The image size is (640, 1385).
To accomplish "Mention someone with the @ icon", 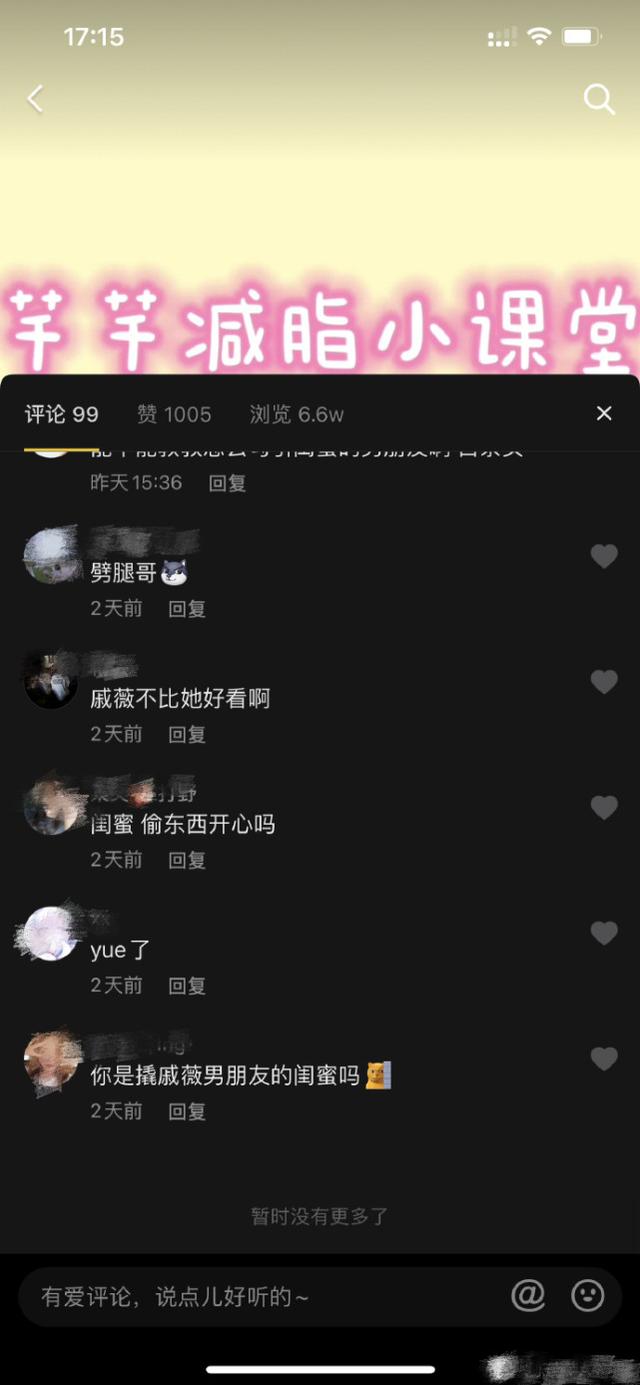I will [528, 1296].
